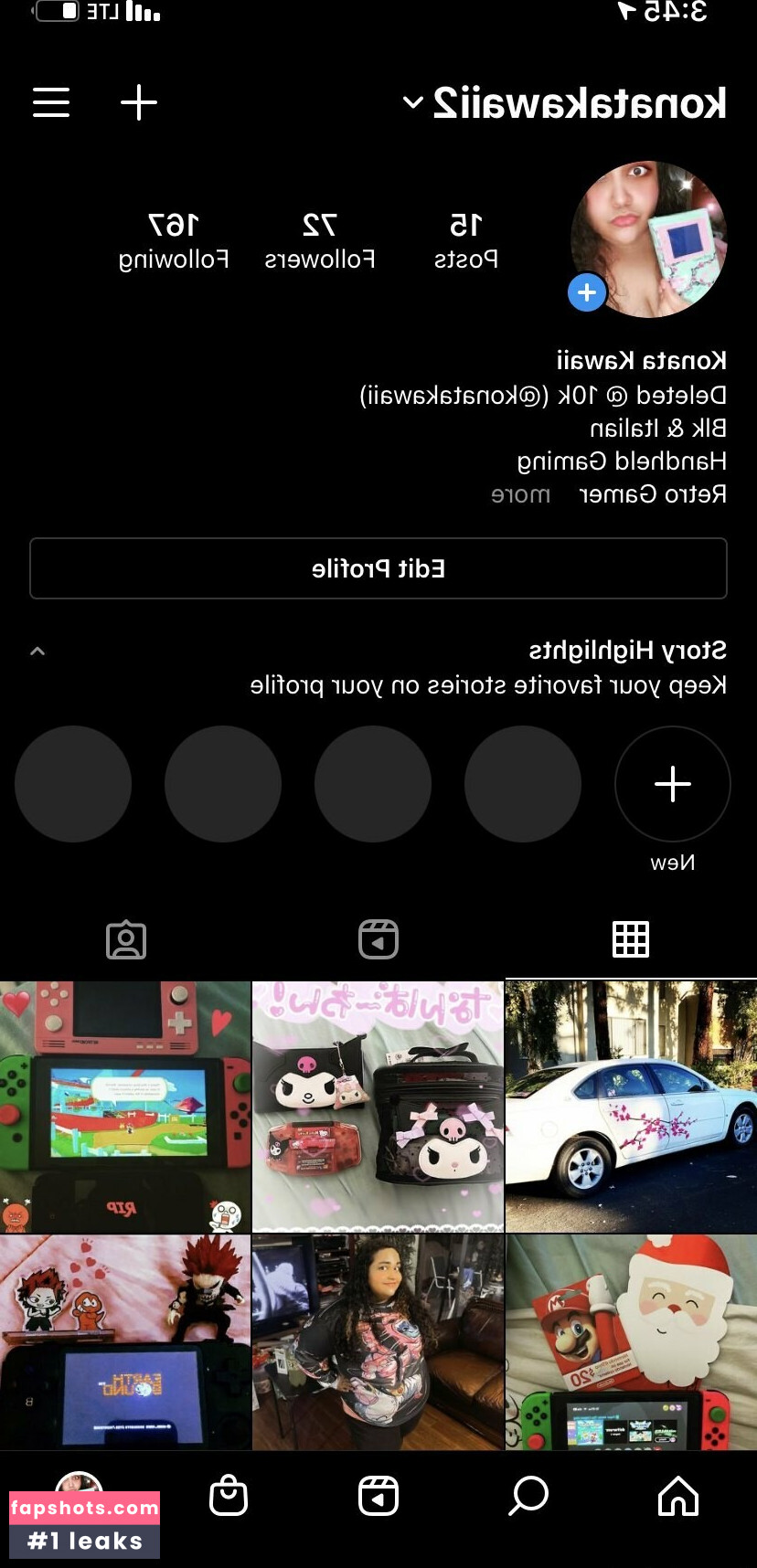Open Reels from the bottom navigation bar

[x=378, y=1497]
